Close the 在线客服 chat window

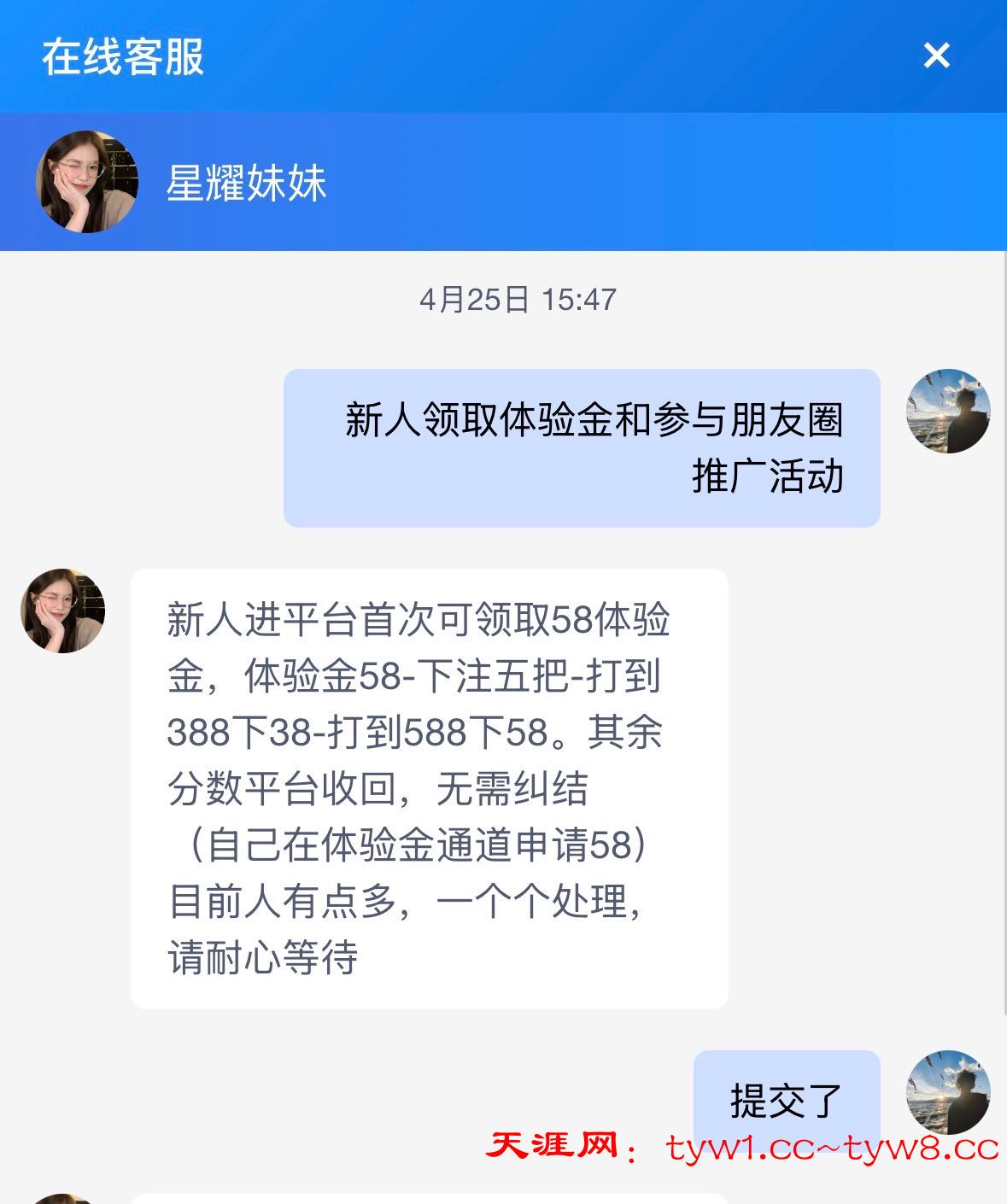click(x=936, y=56)
